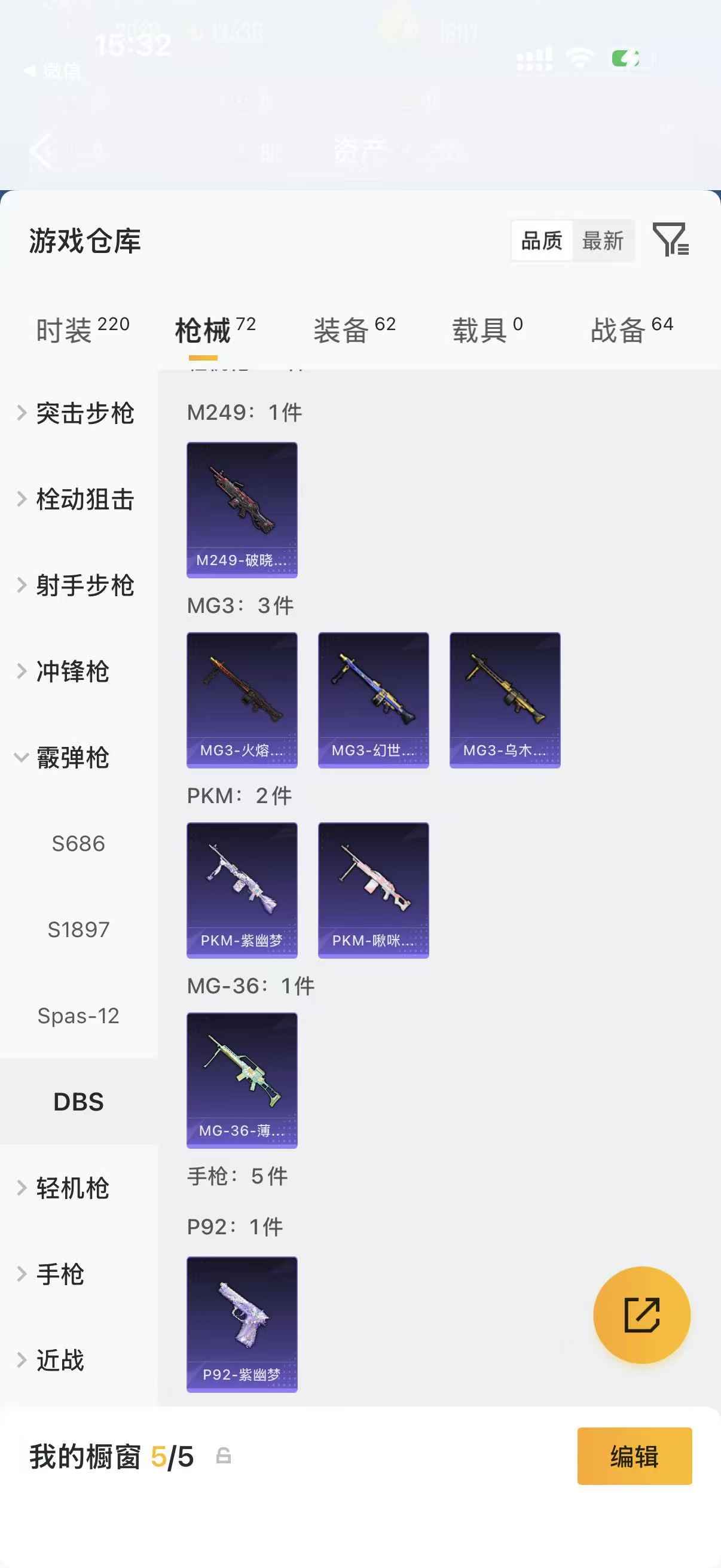Select Spas-12 in the sidebar
Viewport: 721px width, 1568px height.
[x=78, y=1016]
